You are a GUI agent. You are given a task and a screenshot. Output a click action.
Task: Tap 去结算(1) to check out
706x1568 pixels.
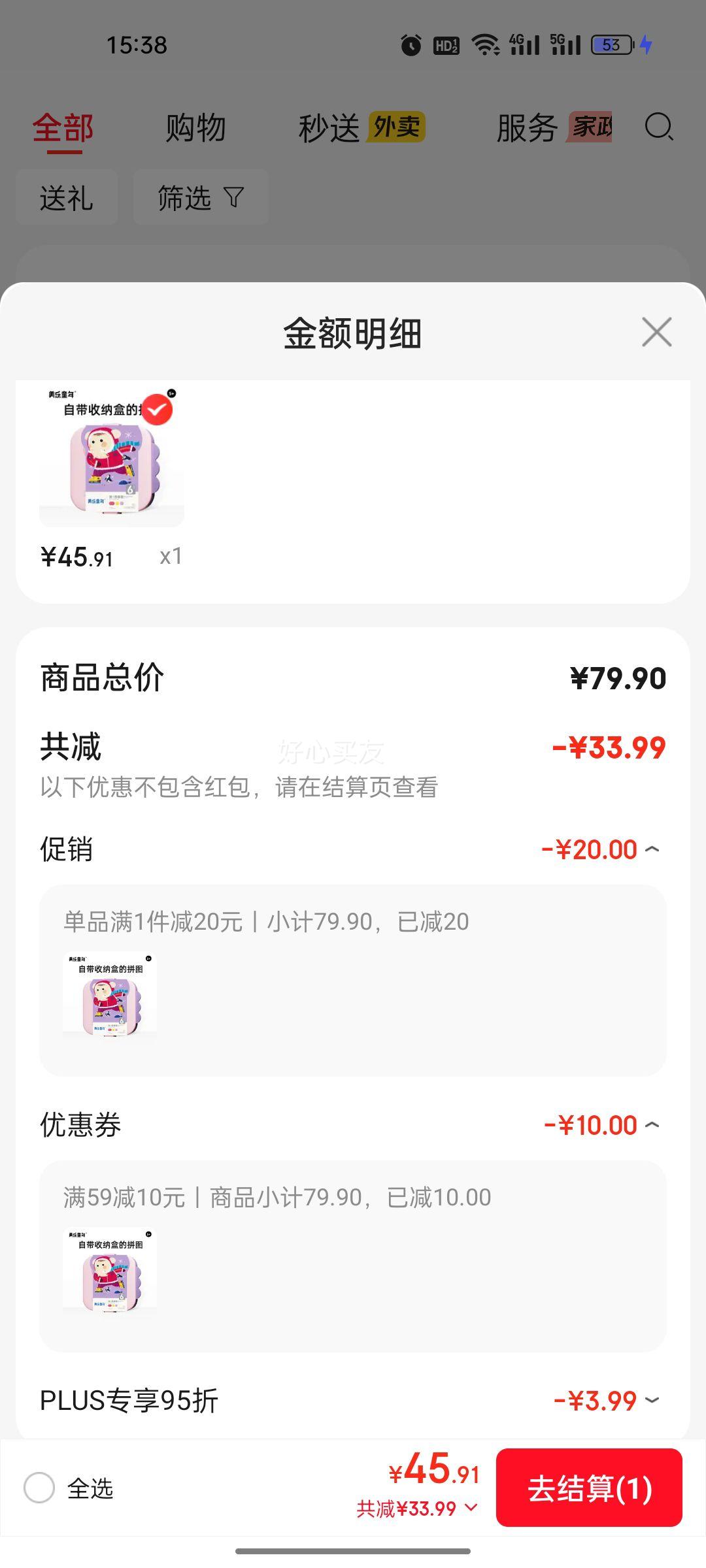[589, 1488]
